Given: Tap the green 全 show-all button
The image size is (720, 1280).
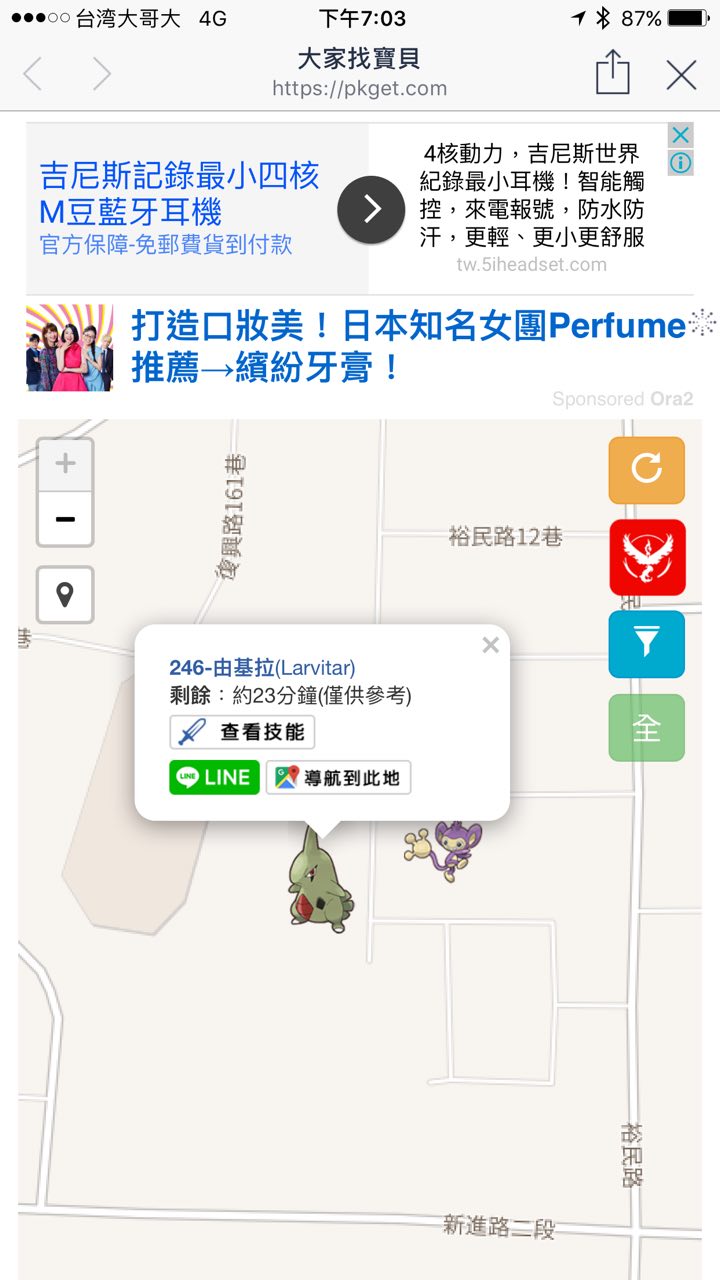Looking at the screenshot, I should (x=646, y=728).
